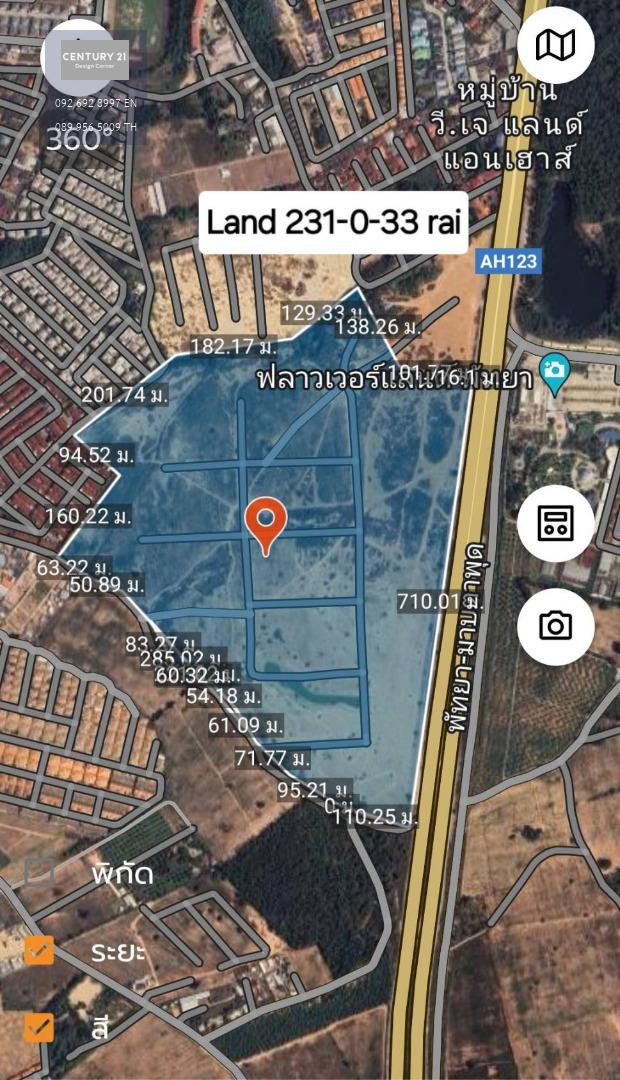
Task: Uncheck the สี checkbox
Action: [40, 1026]
